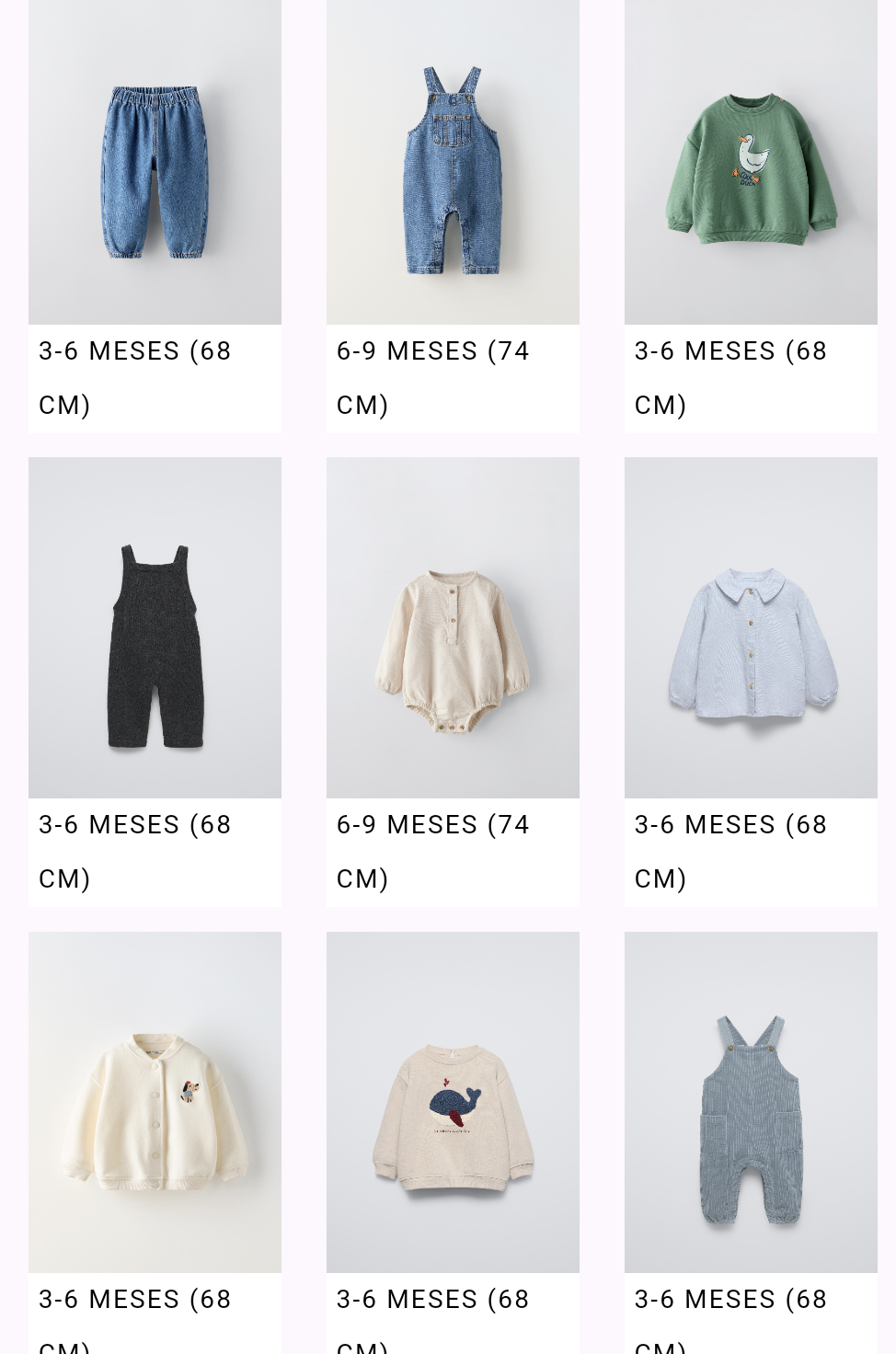896x1354 pixels.
Task: Open the black knit overalls card
Action: [155, 644]
